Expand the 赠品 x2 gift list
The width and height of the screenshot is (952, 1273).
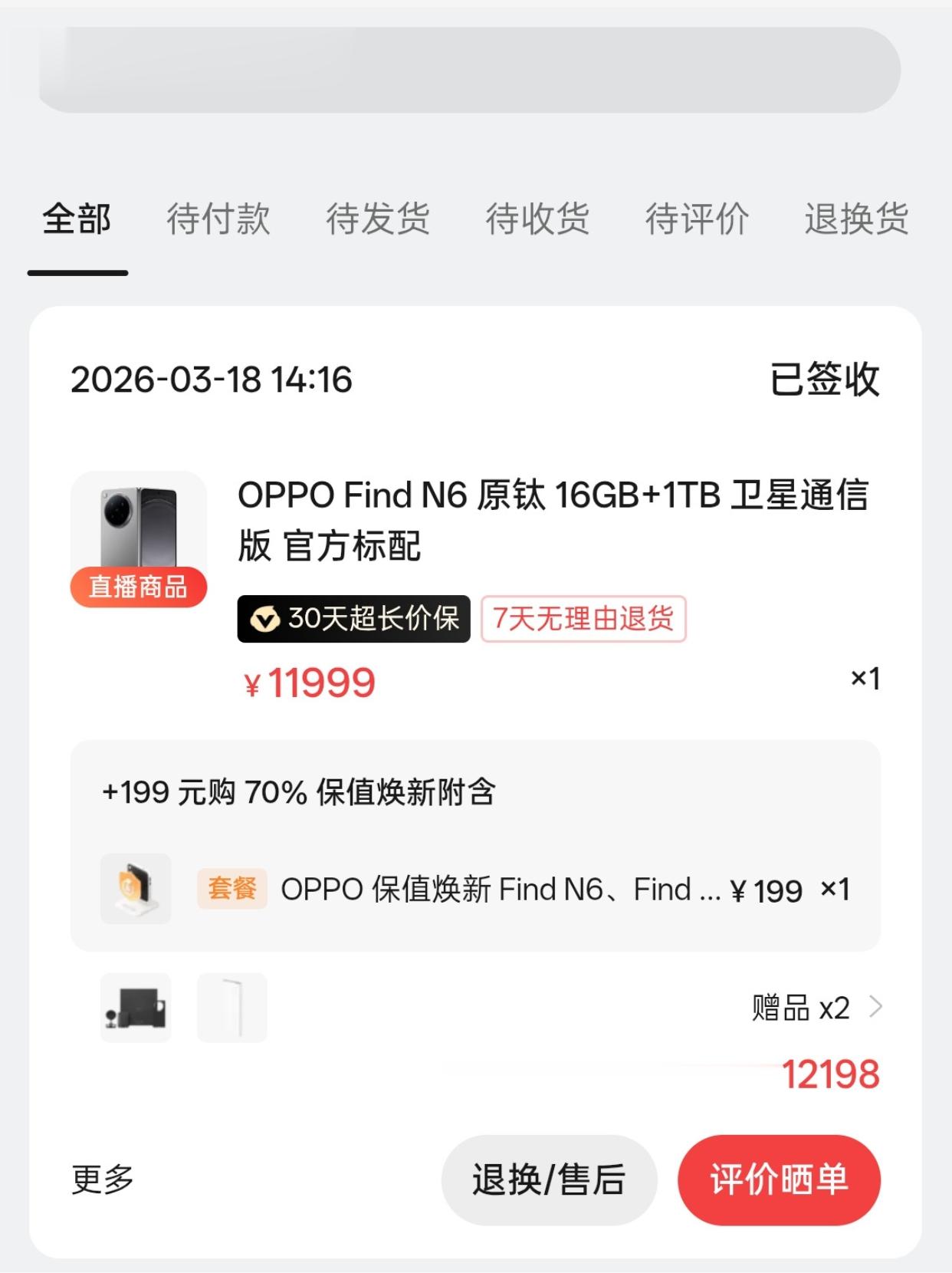coord(816,1008)
